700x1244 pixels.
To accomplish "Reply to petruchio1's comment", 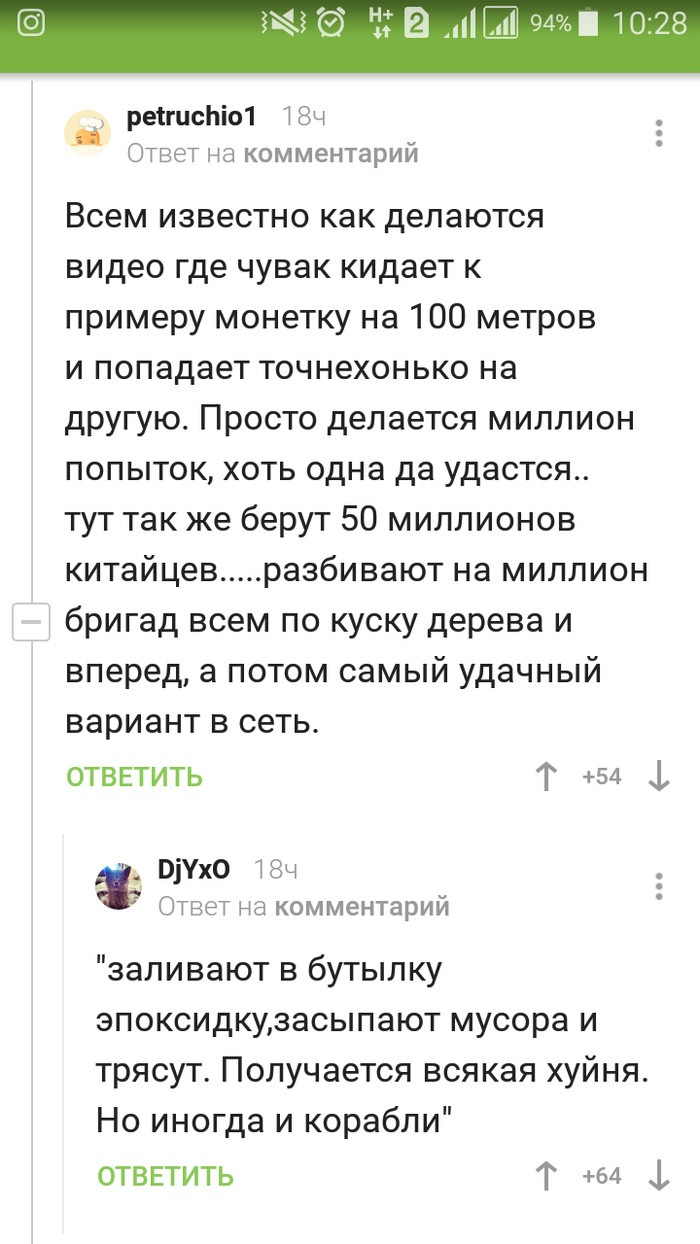I will pyautogui.click(x=135, y=776).
